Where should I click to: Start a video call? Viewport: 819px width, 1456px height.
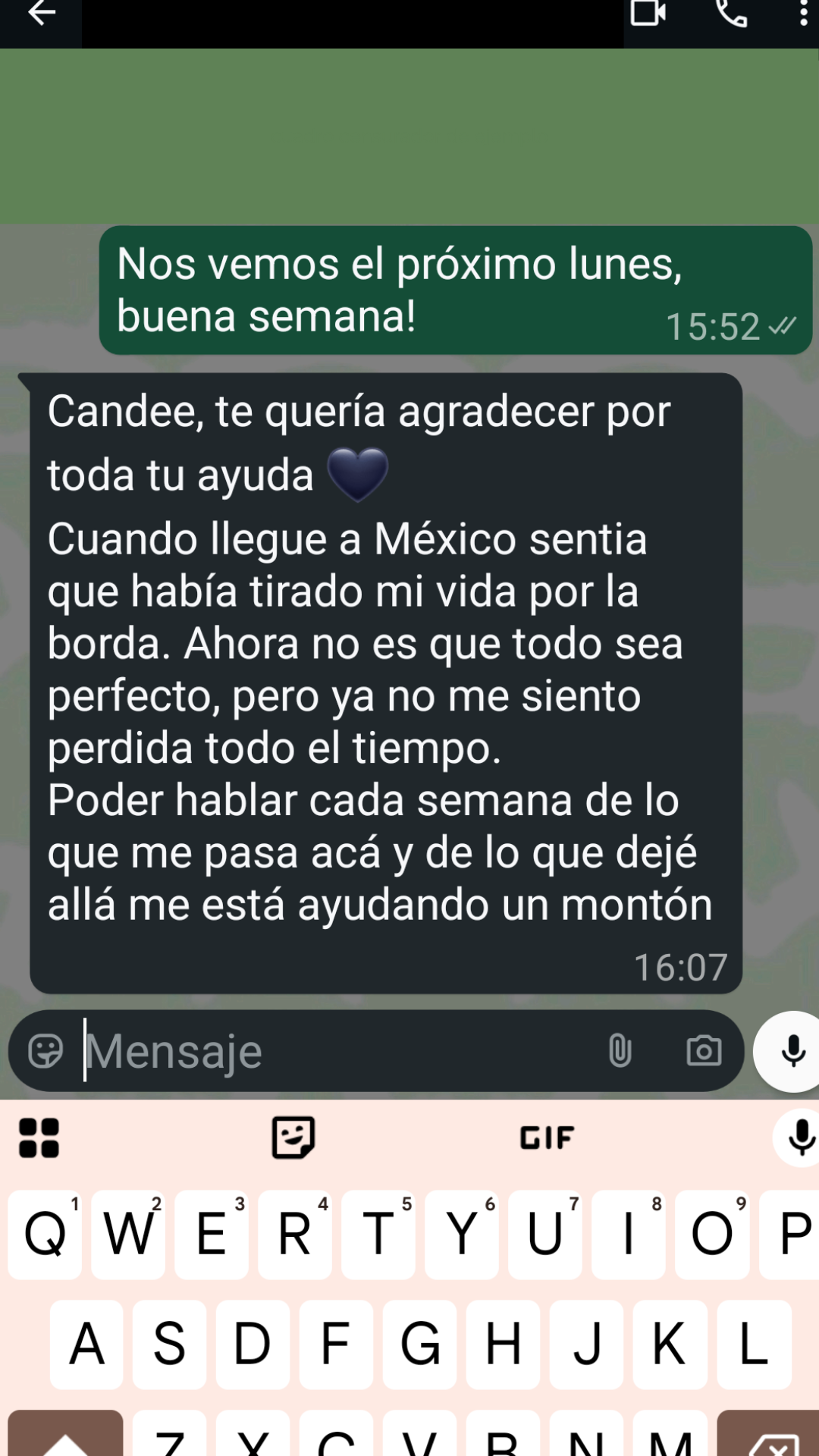(x=648, y=13)
